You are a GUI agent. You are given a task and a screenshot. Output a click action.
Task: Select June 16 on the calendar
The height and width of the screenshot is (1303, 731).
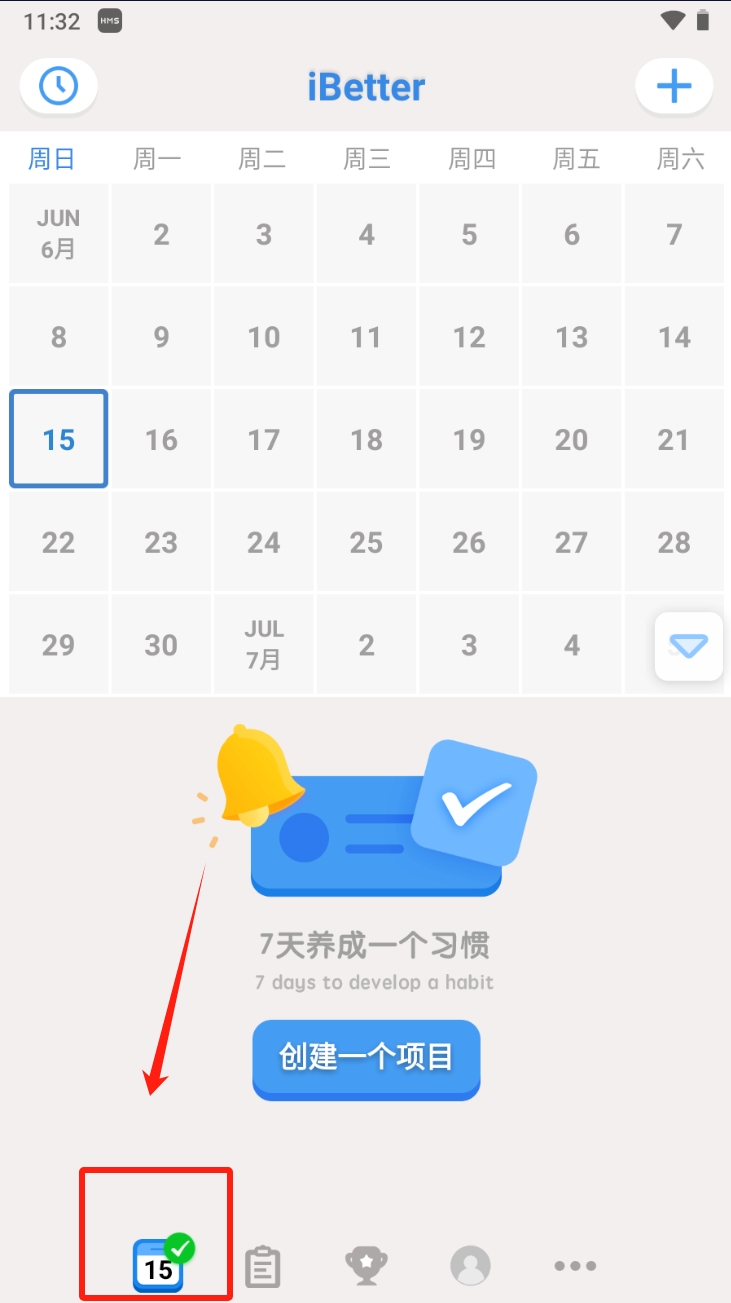pyautogui.click(x=161, y=439)
